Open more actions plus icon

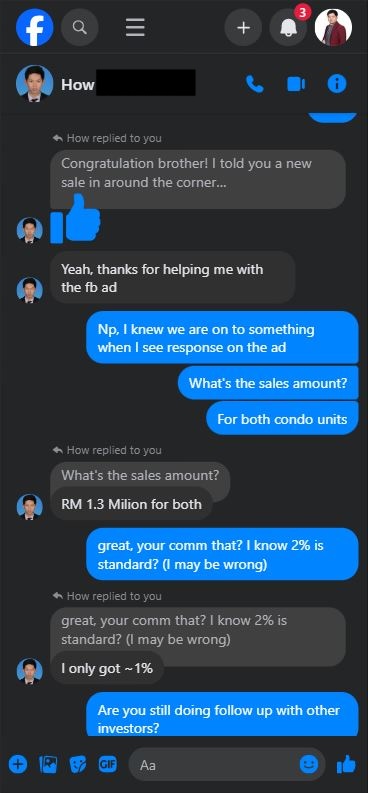tap(18, 764)
